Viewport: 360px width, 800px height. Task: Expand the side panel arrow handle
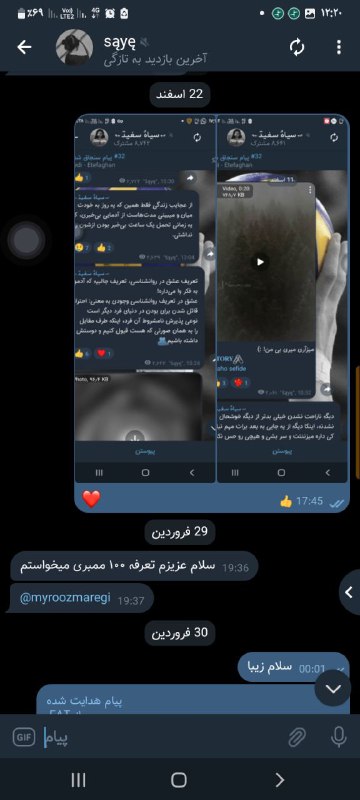coord(350,592)
